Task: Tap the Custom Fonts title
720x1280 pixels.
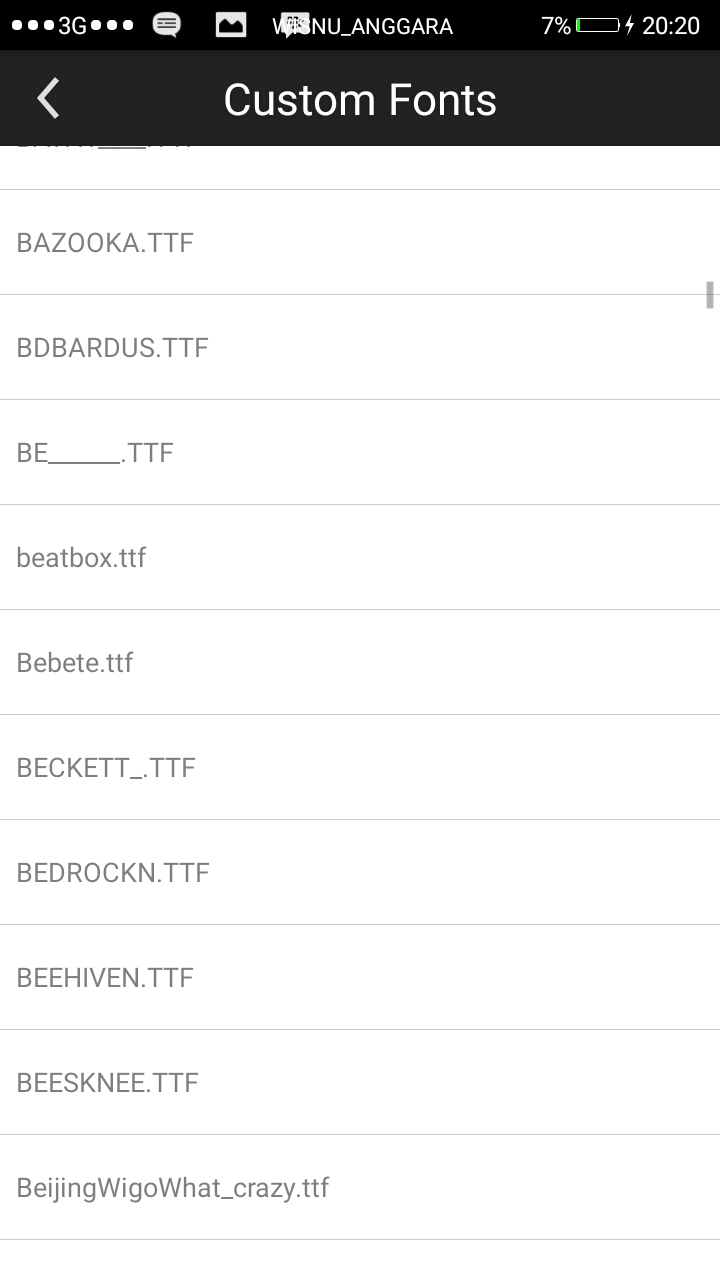Action: 360,98
